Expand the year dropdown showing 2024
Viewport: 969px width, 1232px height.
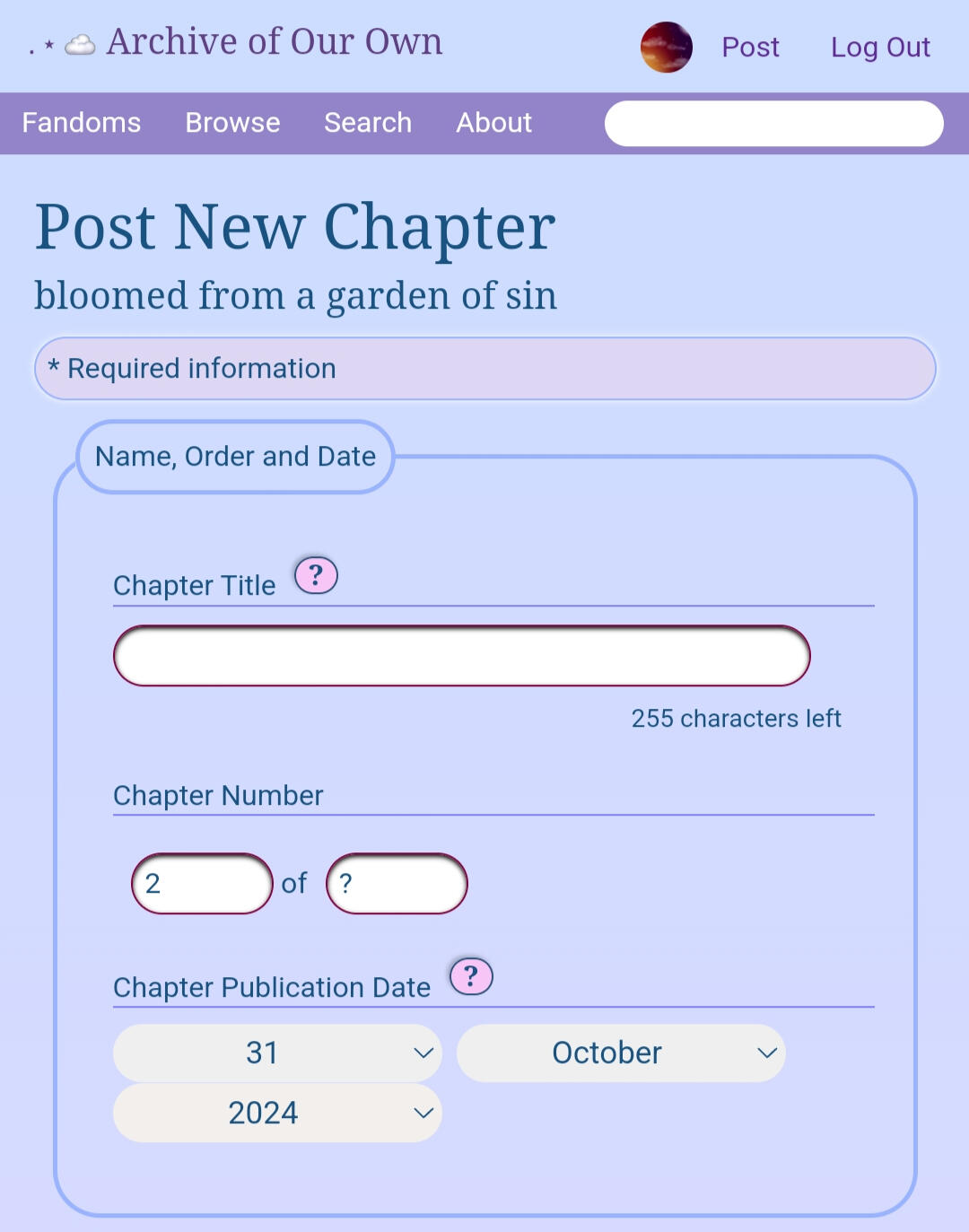coord(277,1113)
